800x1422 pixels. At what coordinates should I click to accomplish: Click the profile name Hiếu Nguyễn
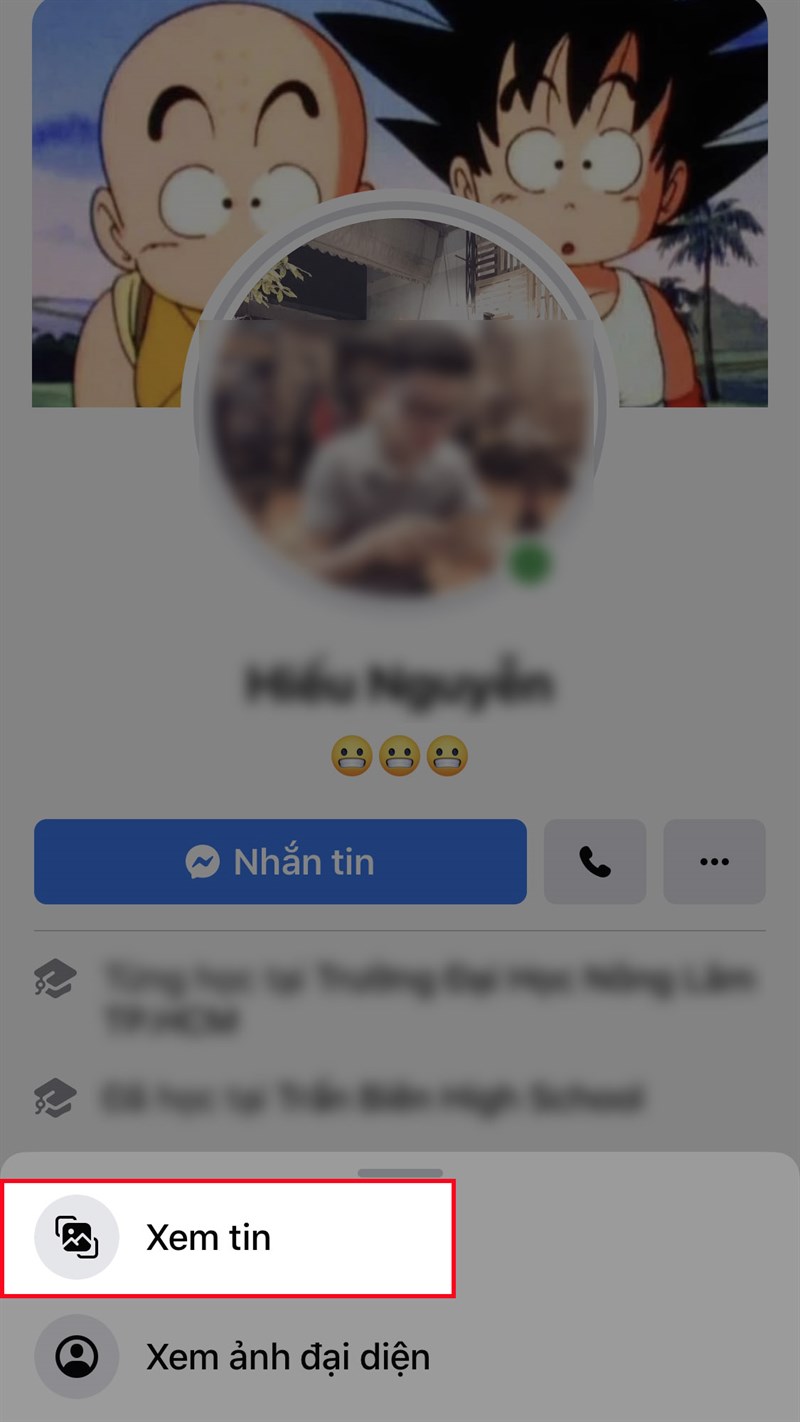(x=400, y=683)
